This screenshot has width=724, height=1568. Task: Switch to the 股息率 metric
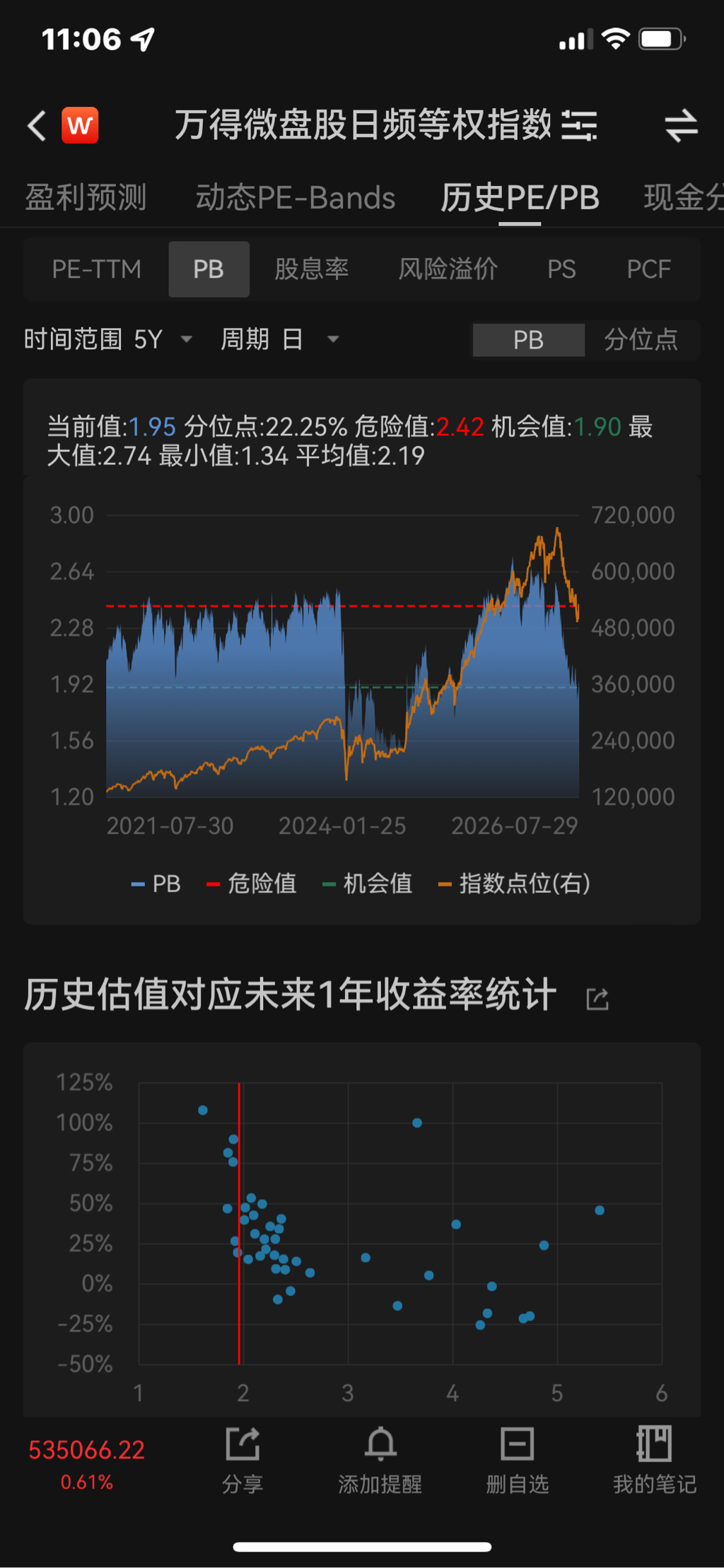(311, 269)
